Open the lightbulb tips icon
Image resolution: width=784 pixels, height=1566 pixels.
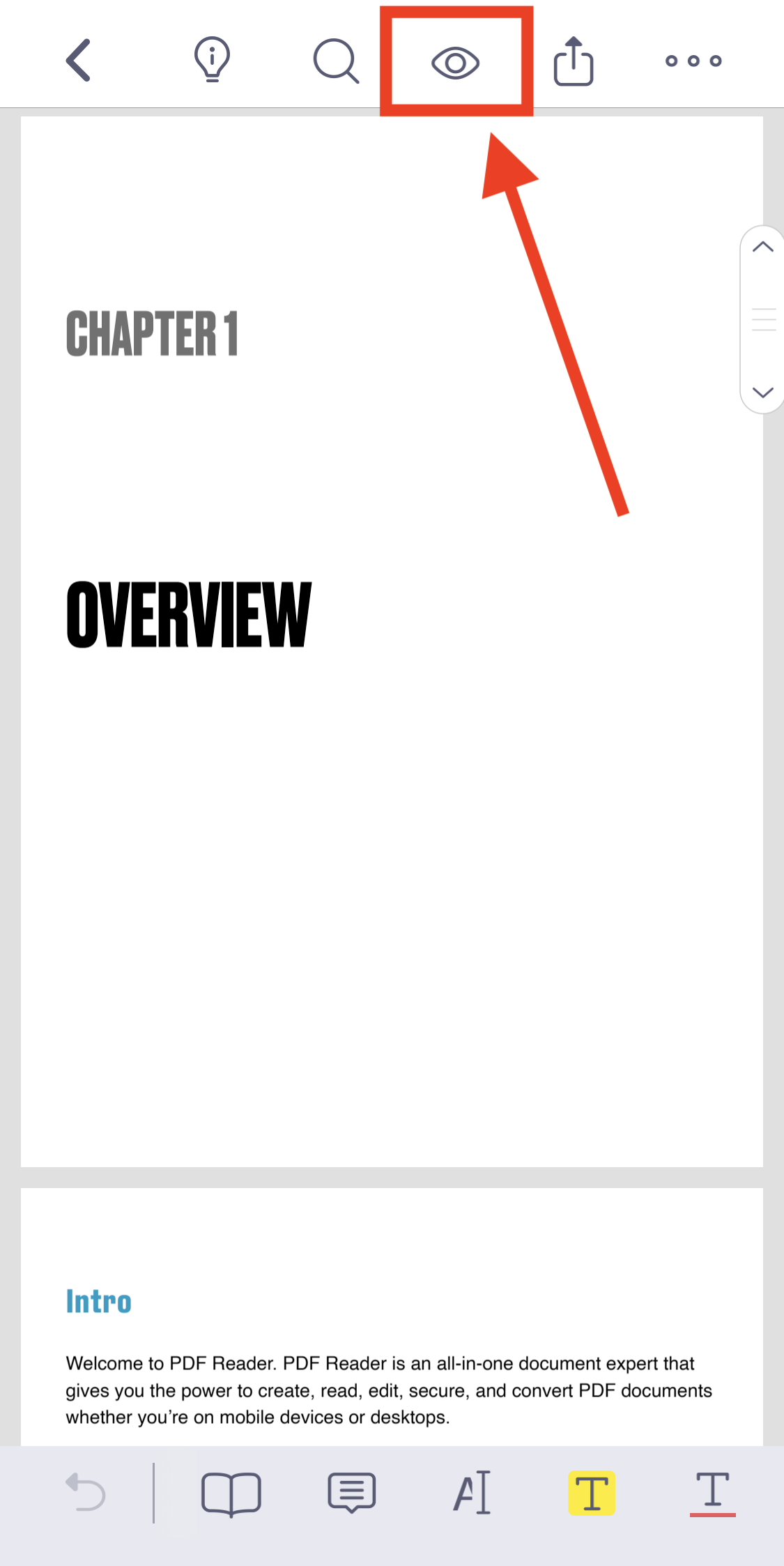click(x=212, y=60)
